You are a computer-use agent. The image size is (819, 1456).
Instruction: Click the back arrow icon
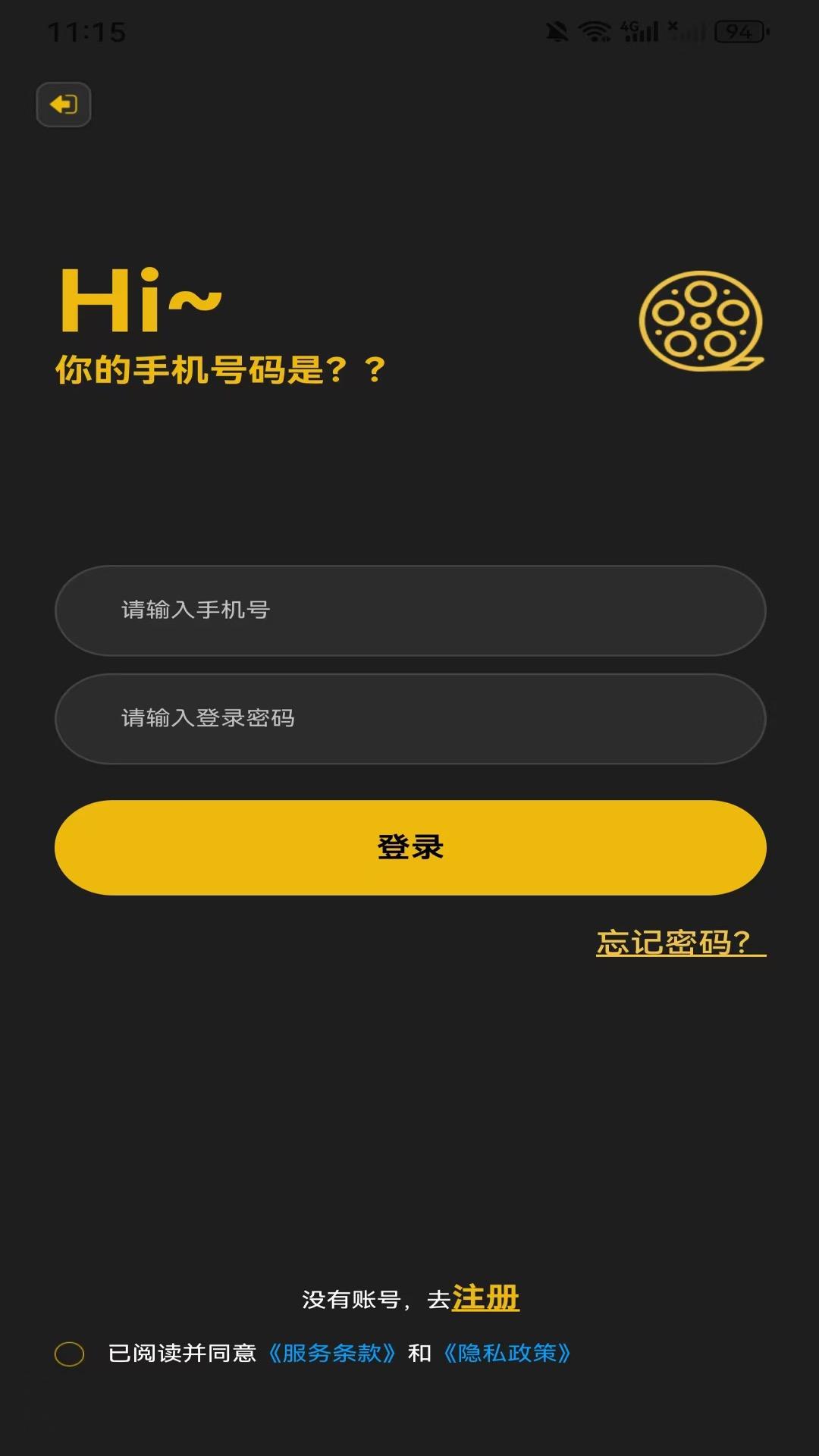click(x=63, y=105)
